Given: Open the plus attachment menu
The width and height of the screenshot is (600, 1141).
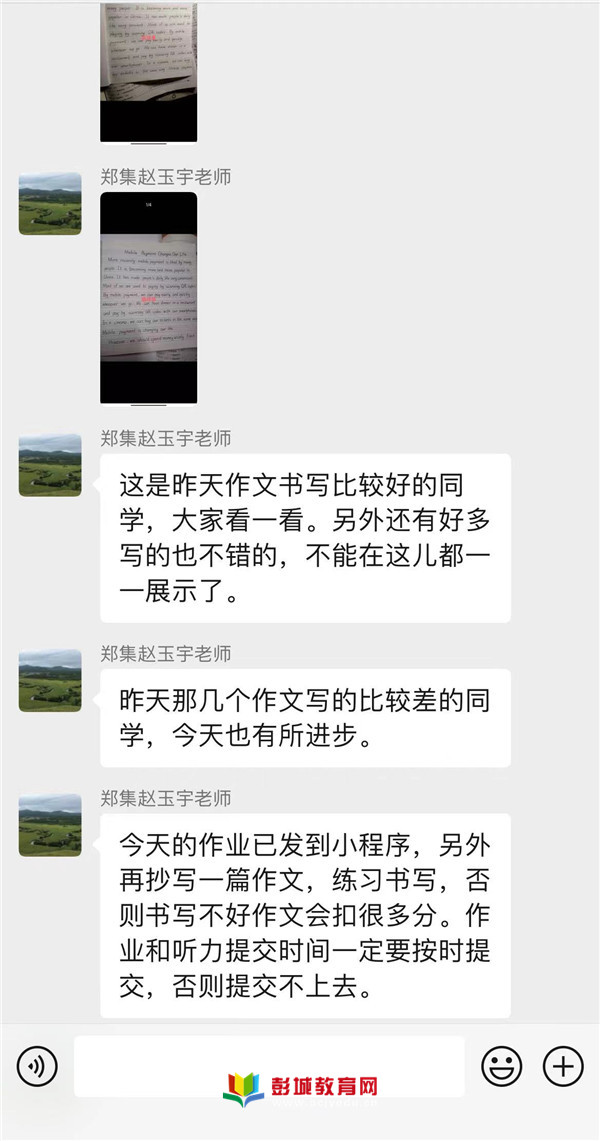Looking at the screenshot, I should (563, 1067).
